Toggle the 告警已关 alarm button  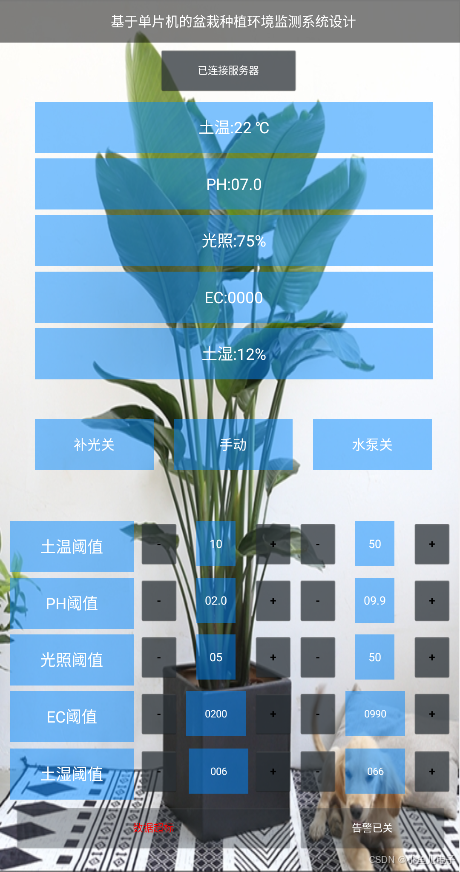372,828
